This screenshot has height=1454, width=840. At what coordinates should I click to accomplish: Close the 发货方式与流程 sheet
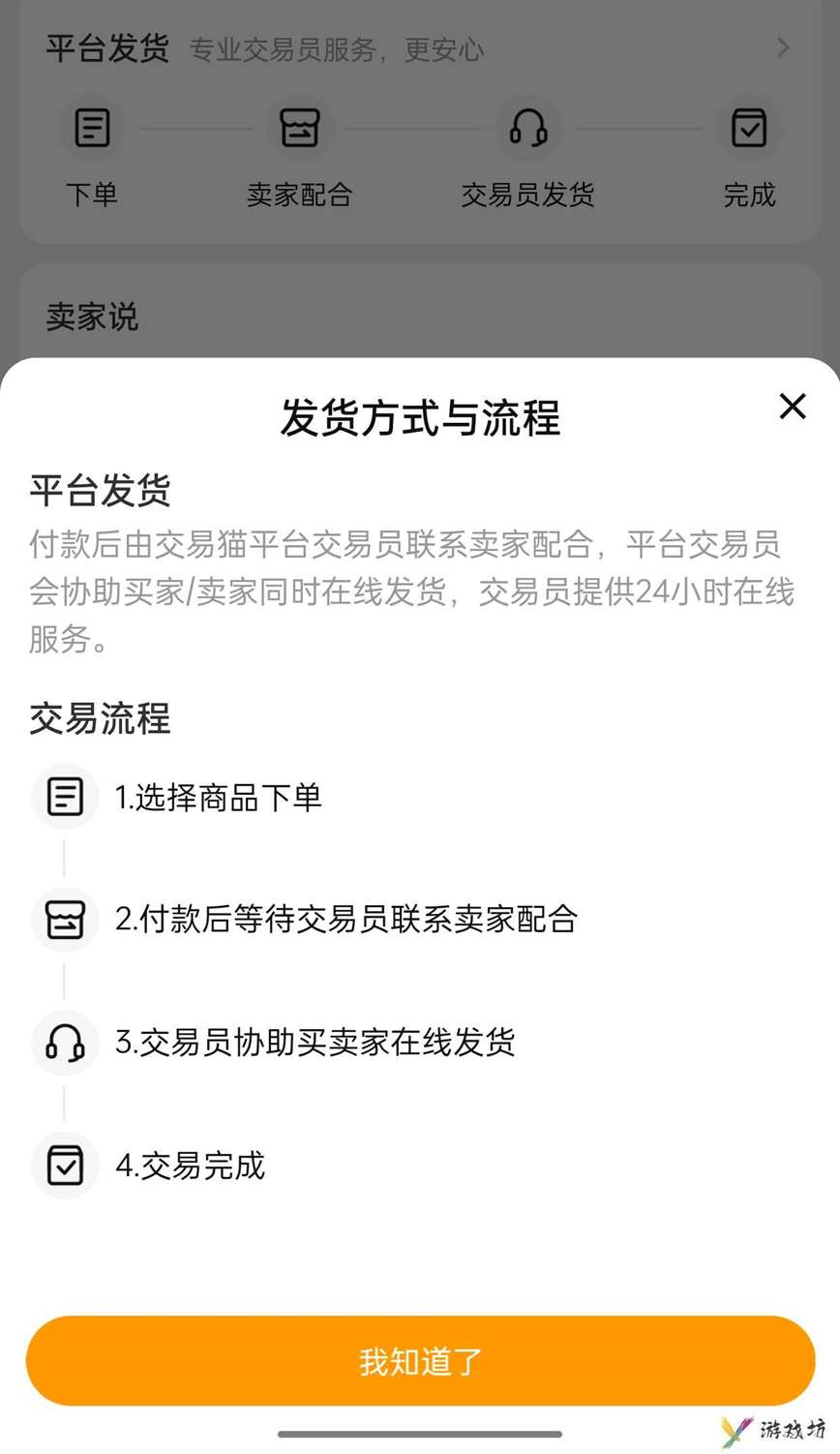point(793,407)
